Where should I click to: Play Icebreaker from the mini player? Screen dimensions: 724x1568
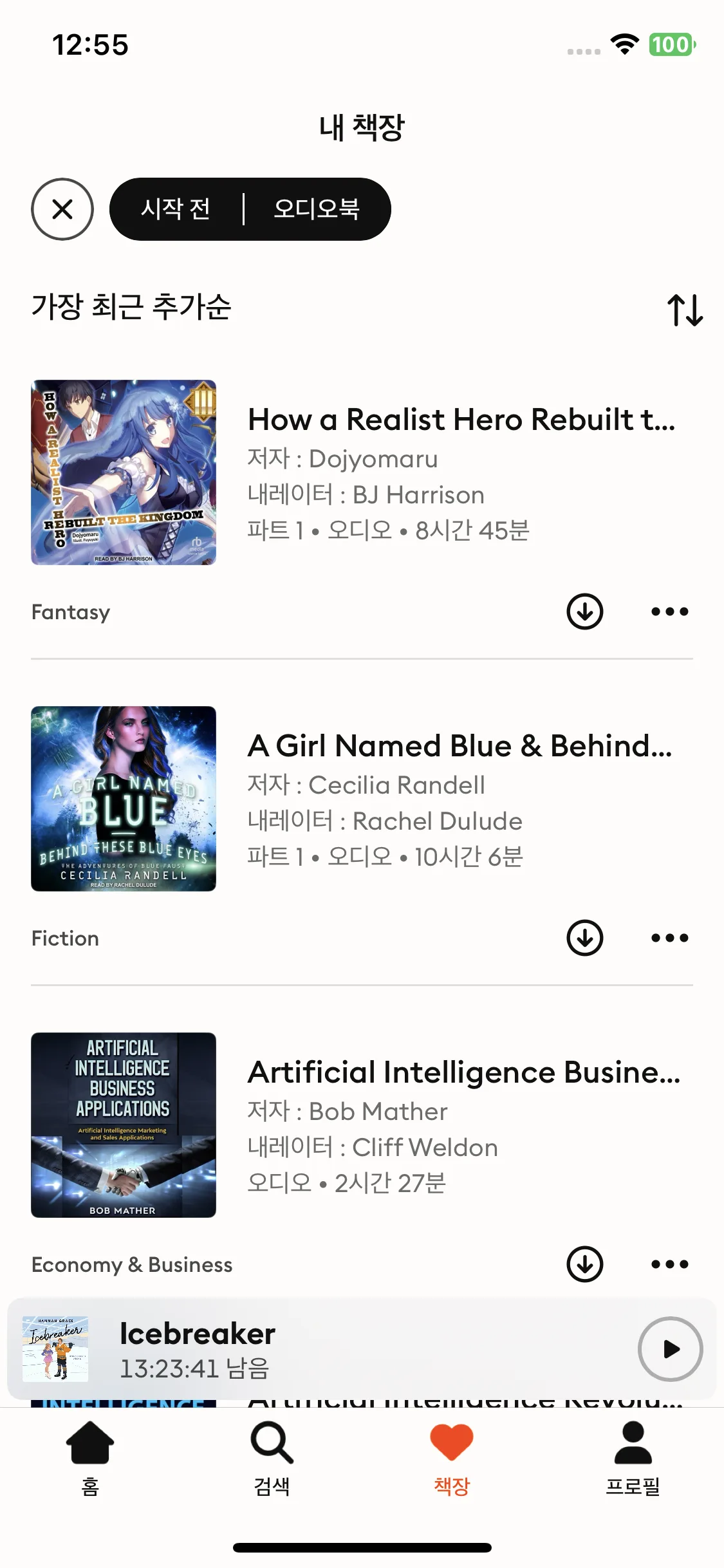[670, 1349]
